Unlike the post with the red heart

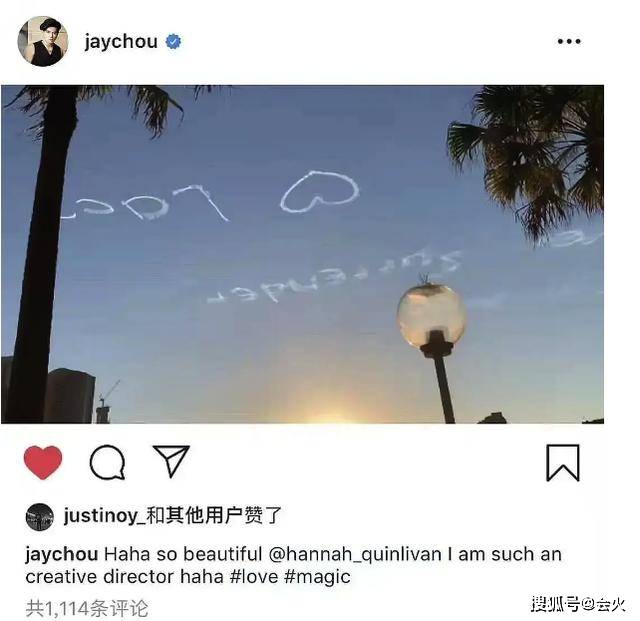[x=43, y=462]
